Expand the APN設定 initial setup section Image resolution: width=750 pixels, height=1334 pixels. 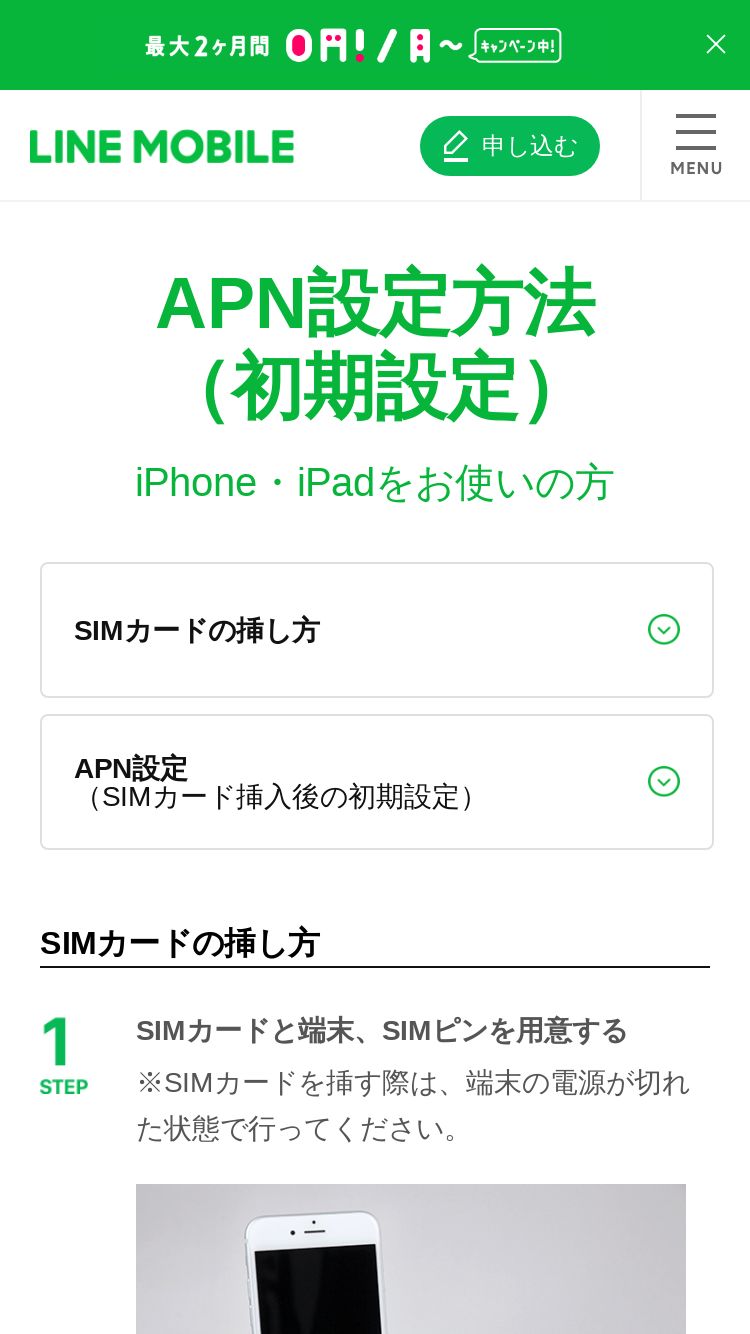pos(376,782)
